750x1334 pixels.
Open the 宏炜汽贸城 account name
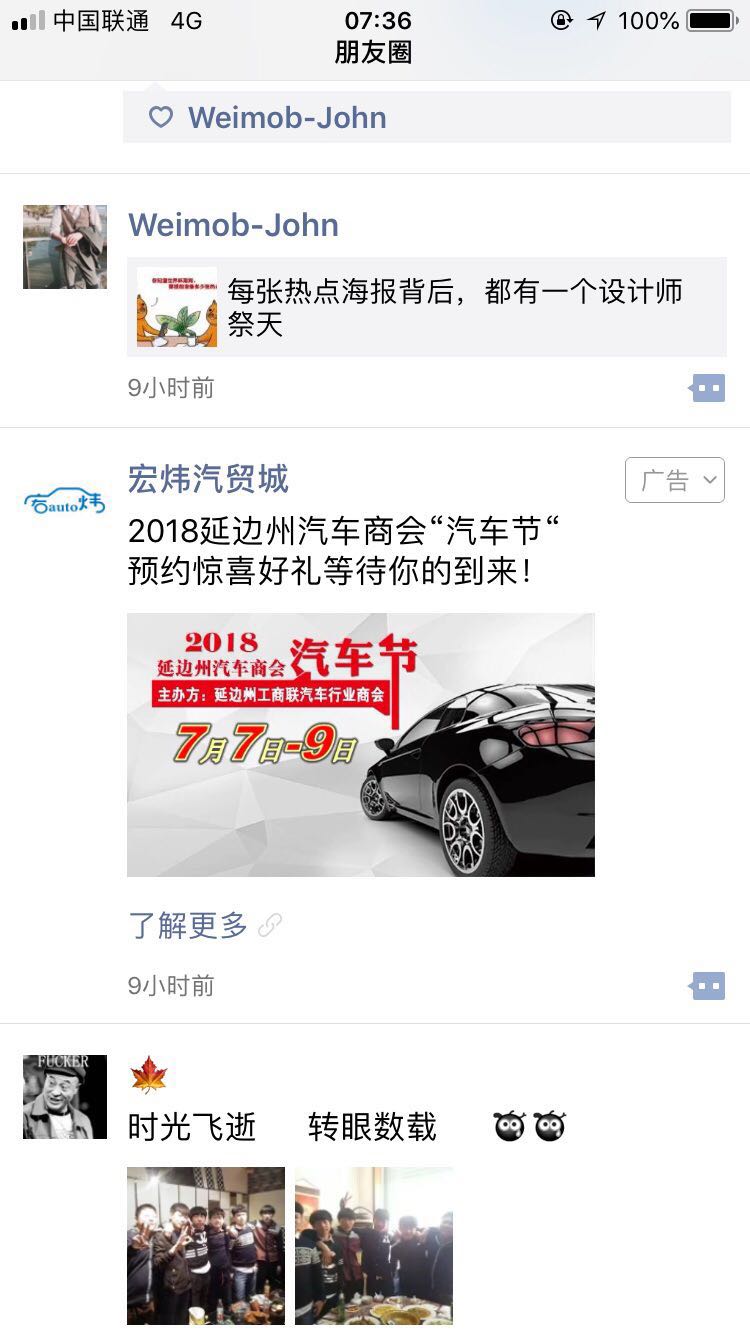pyautogui.click(x=208, y=479)
